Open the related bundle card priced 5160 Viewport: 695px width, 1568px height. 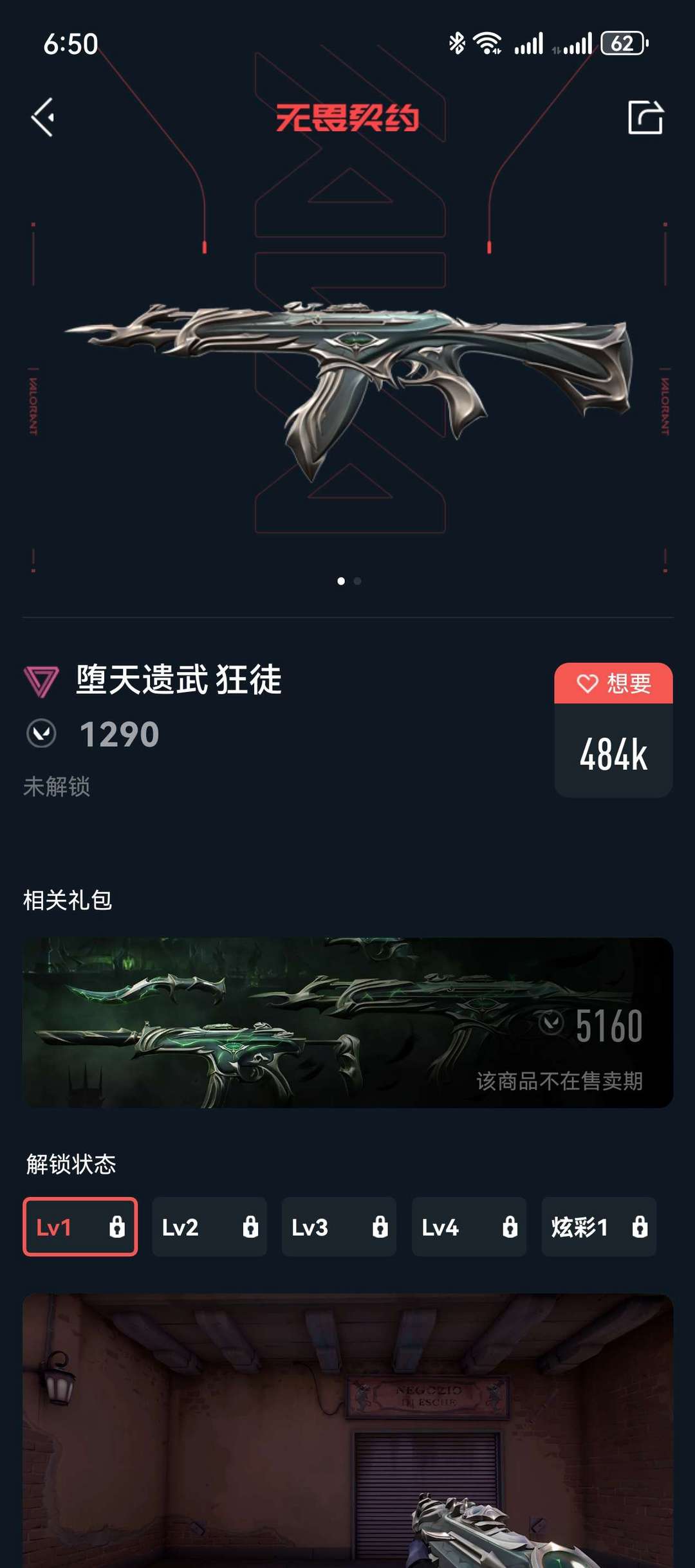coord(348,1023)
